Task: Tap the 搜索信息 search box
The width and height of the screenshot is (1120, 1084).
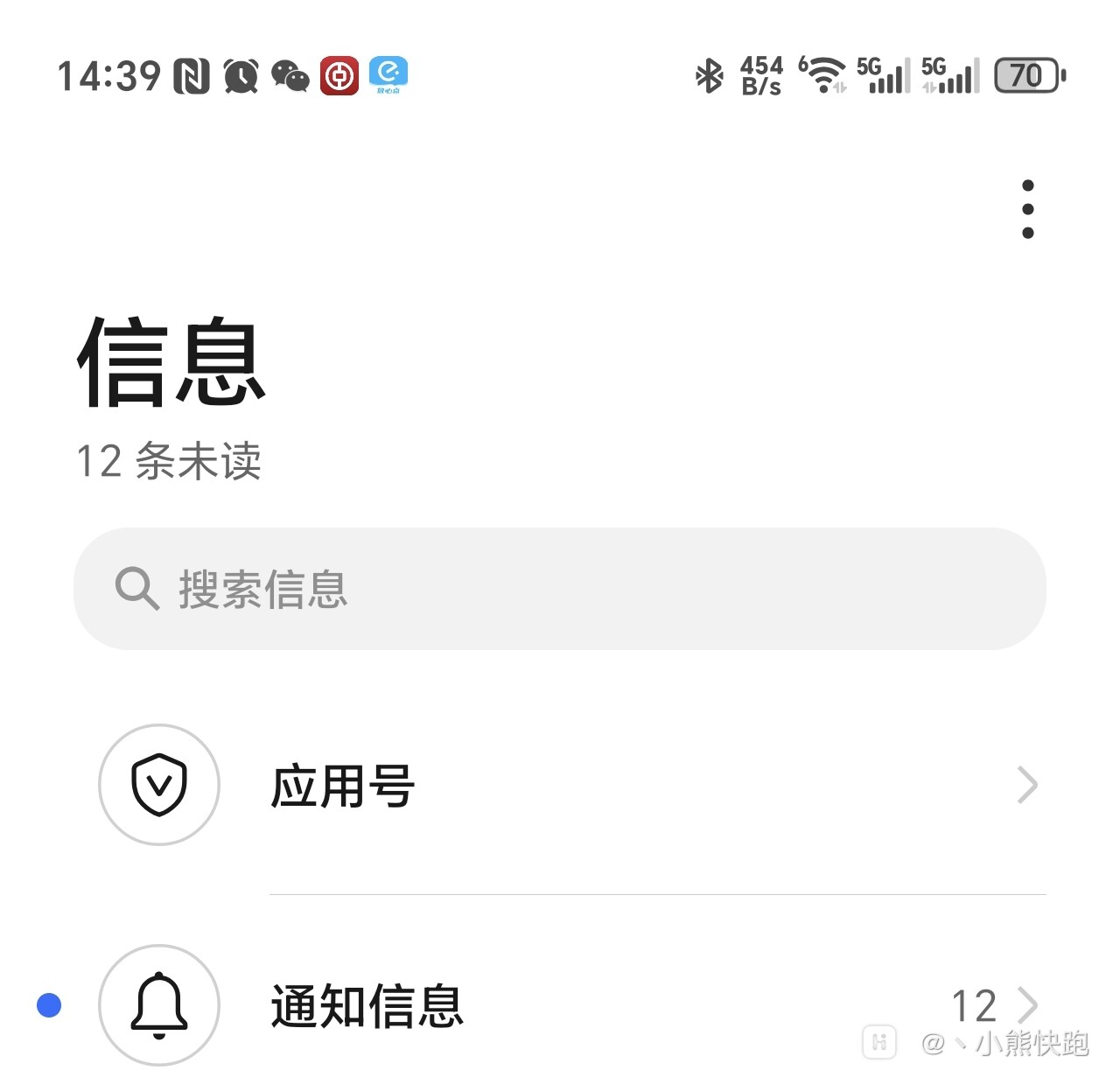Action: tap(560, 589)
